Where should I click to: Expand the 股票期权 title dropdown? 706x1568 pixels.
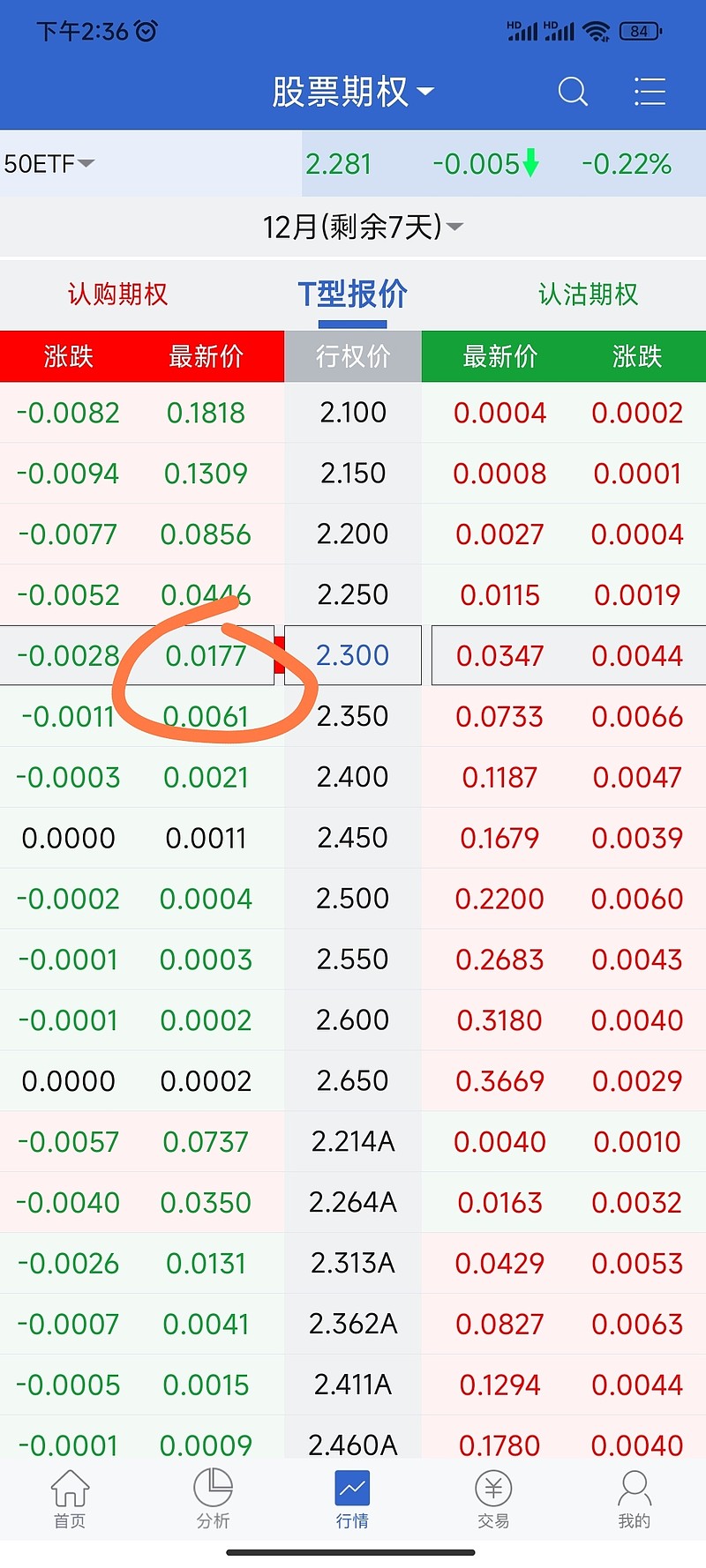[353, 92]
